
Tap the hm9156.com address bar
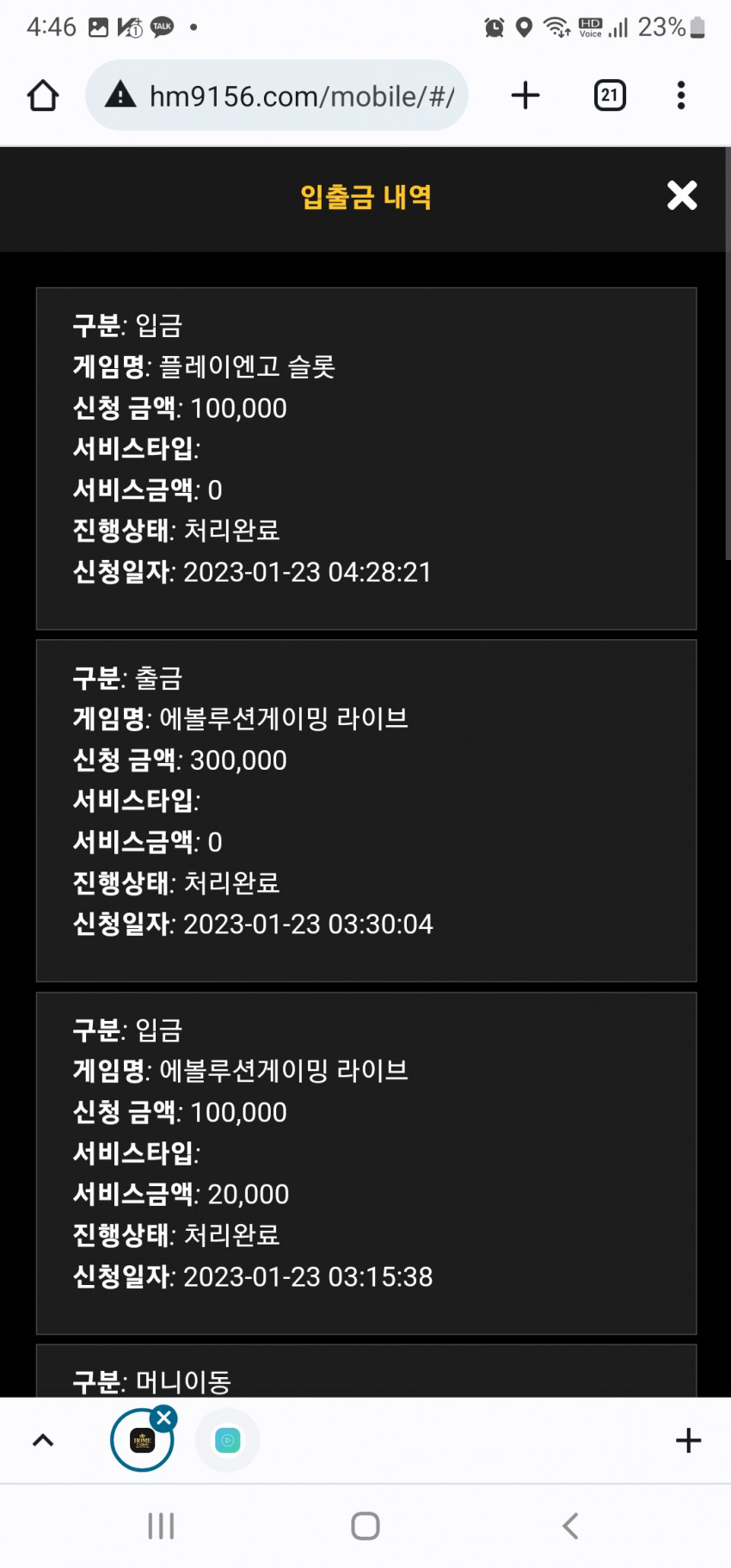276,95
